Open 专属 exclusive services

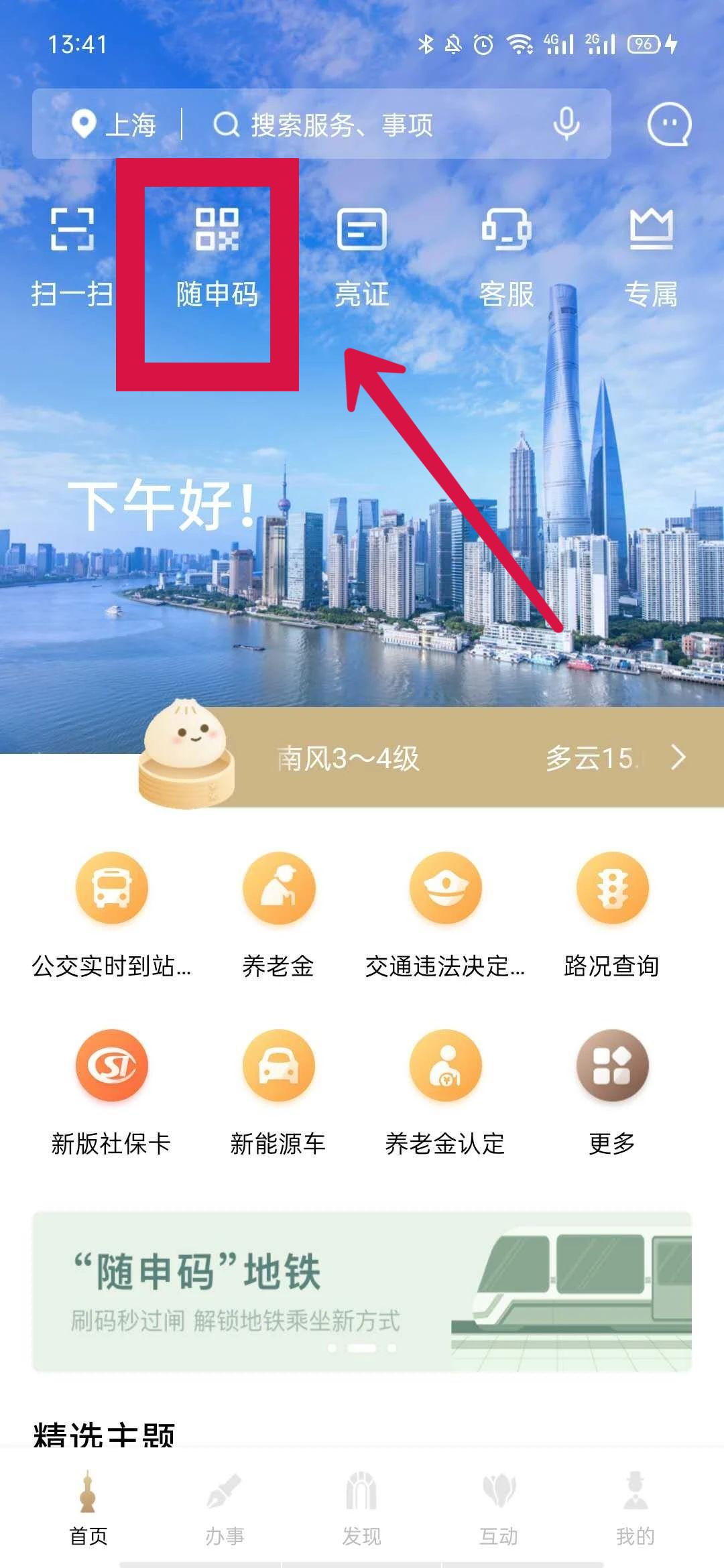[651, 255]
